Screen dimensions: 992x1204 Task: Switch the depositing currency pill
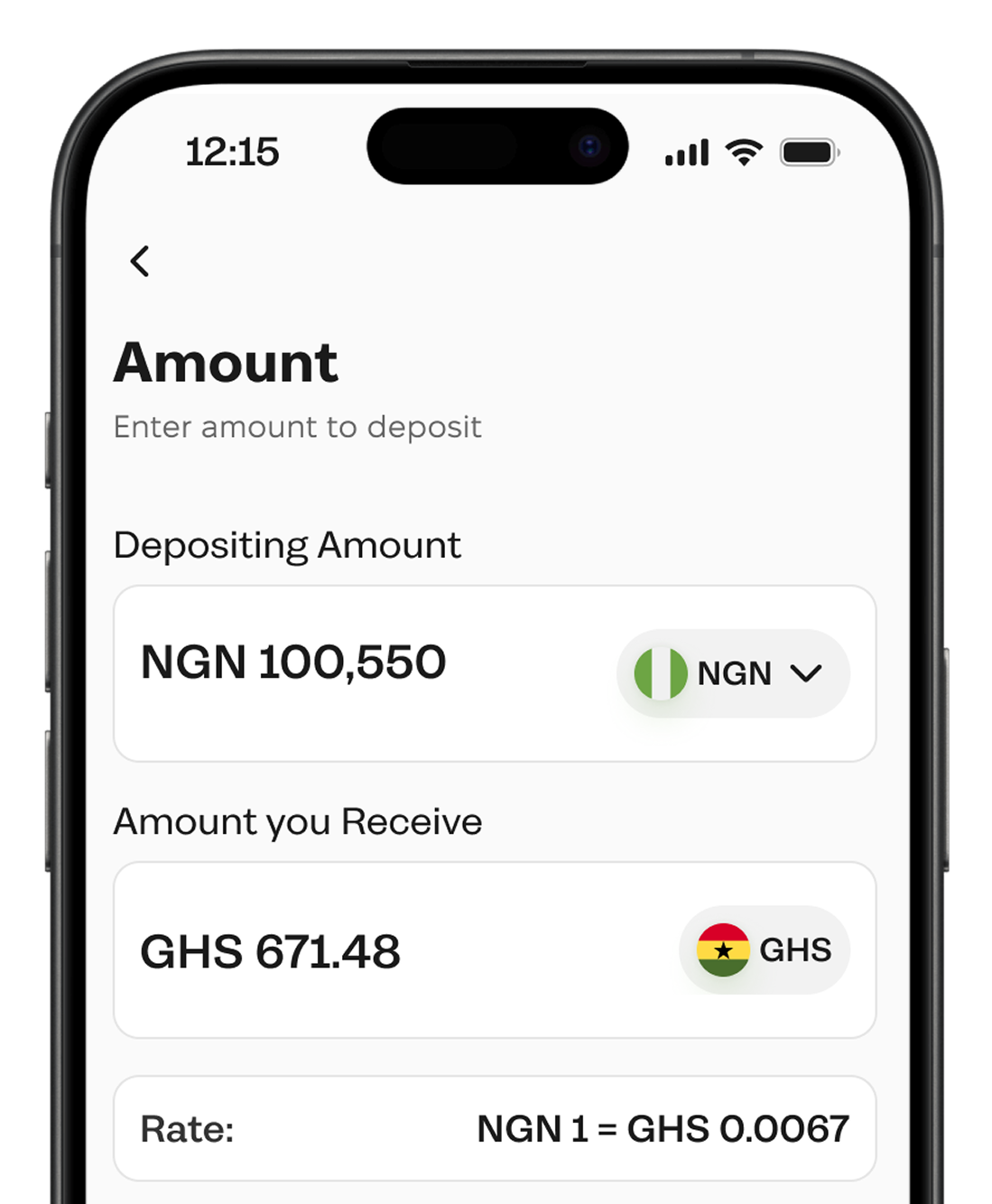point(733,673)
